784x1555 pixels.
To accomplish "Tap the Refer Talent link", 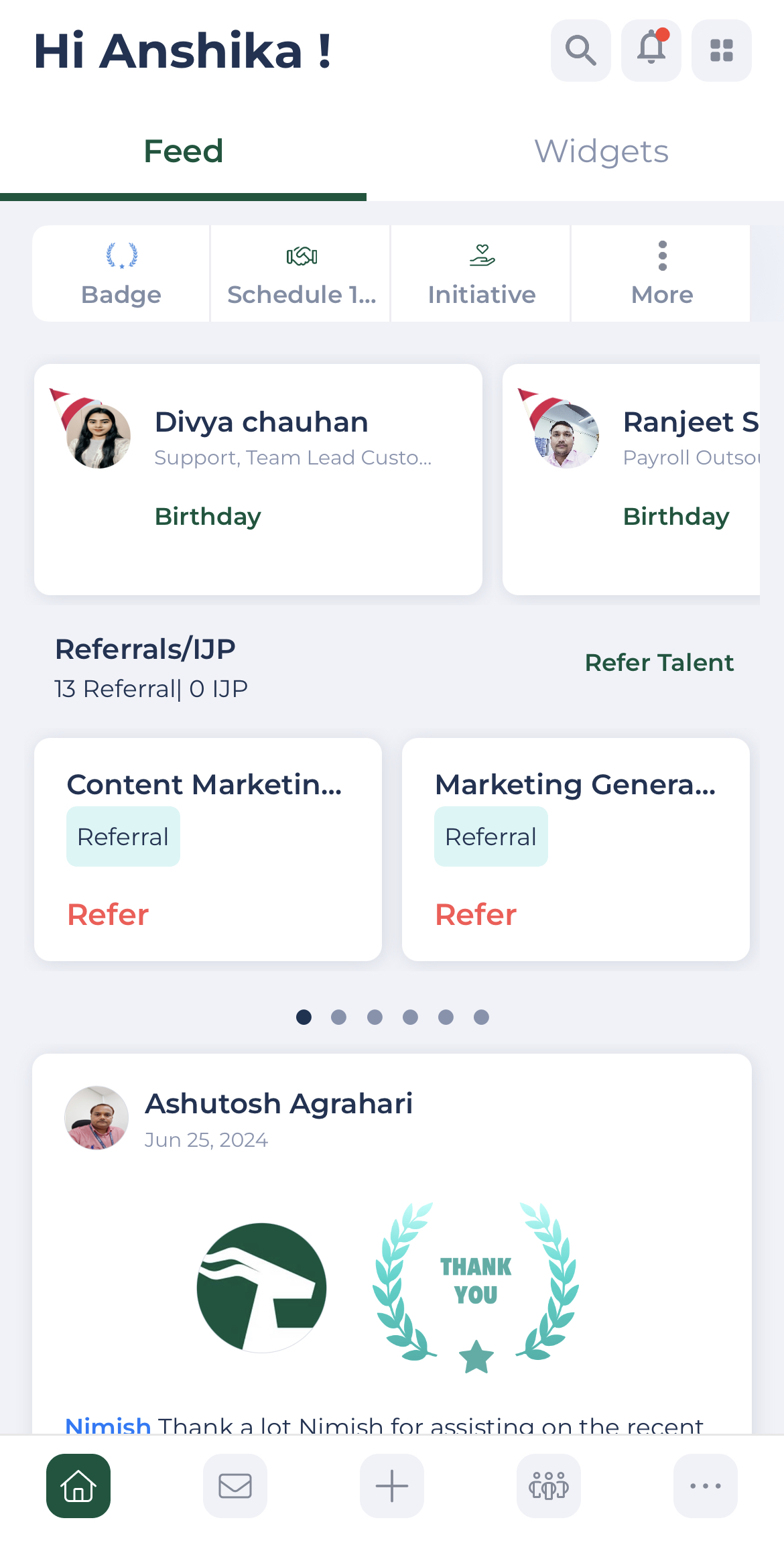I will click(659, 663).
